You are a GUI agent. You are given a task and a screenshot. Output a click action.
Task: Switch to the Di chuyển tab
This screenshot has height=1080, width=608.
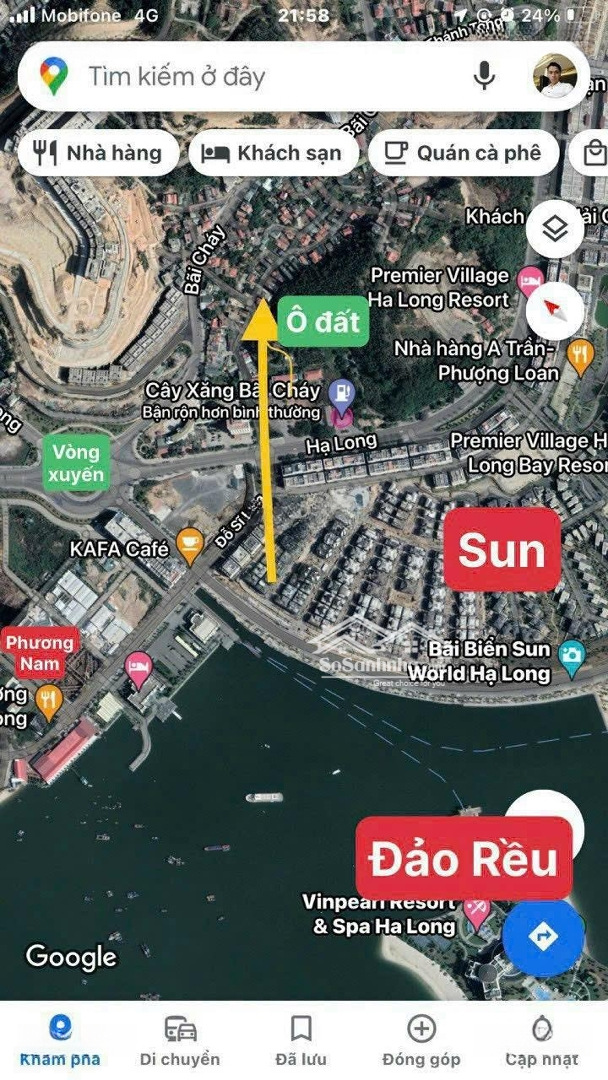(180, 1040)
